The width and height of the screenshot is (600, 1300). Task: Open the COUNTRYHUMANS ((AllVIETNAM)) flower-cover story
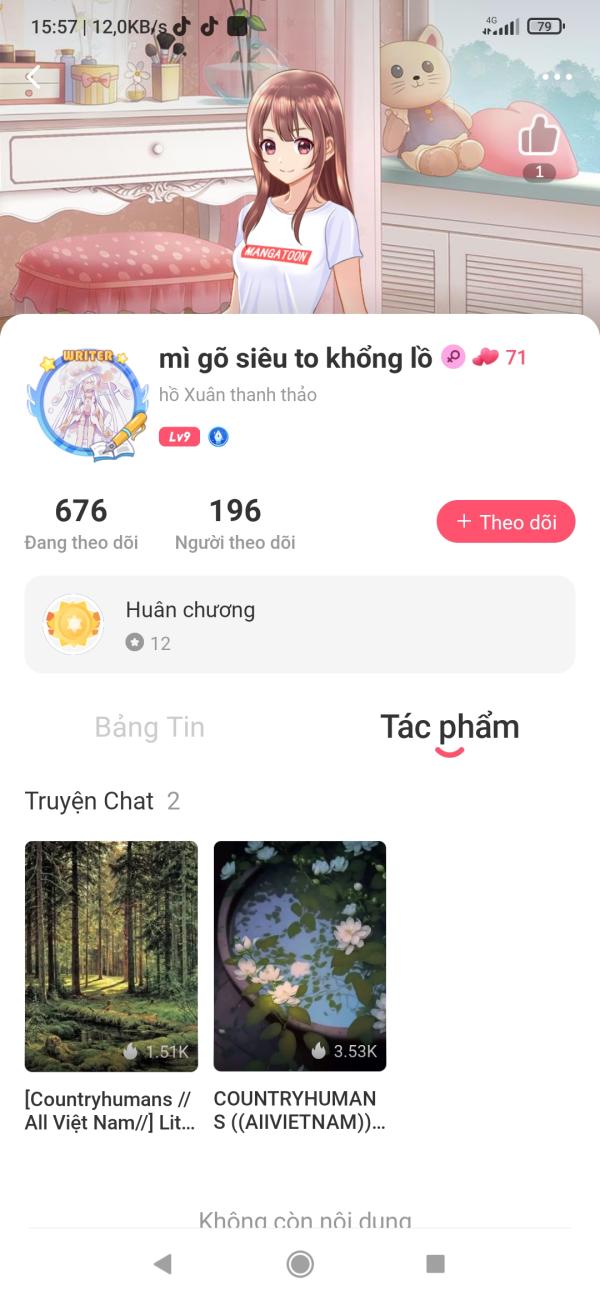pos(299,956)
